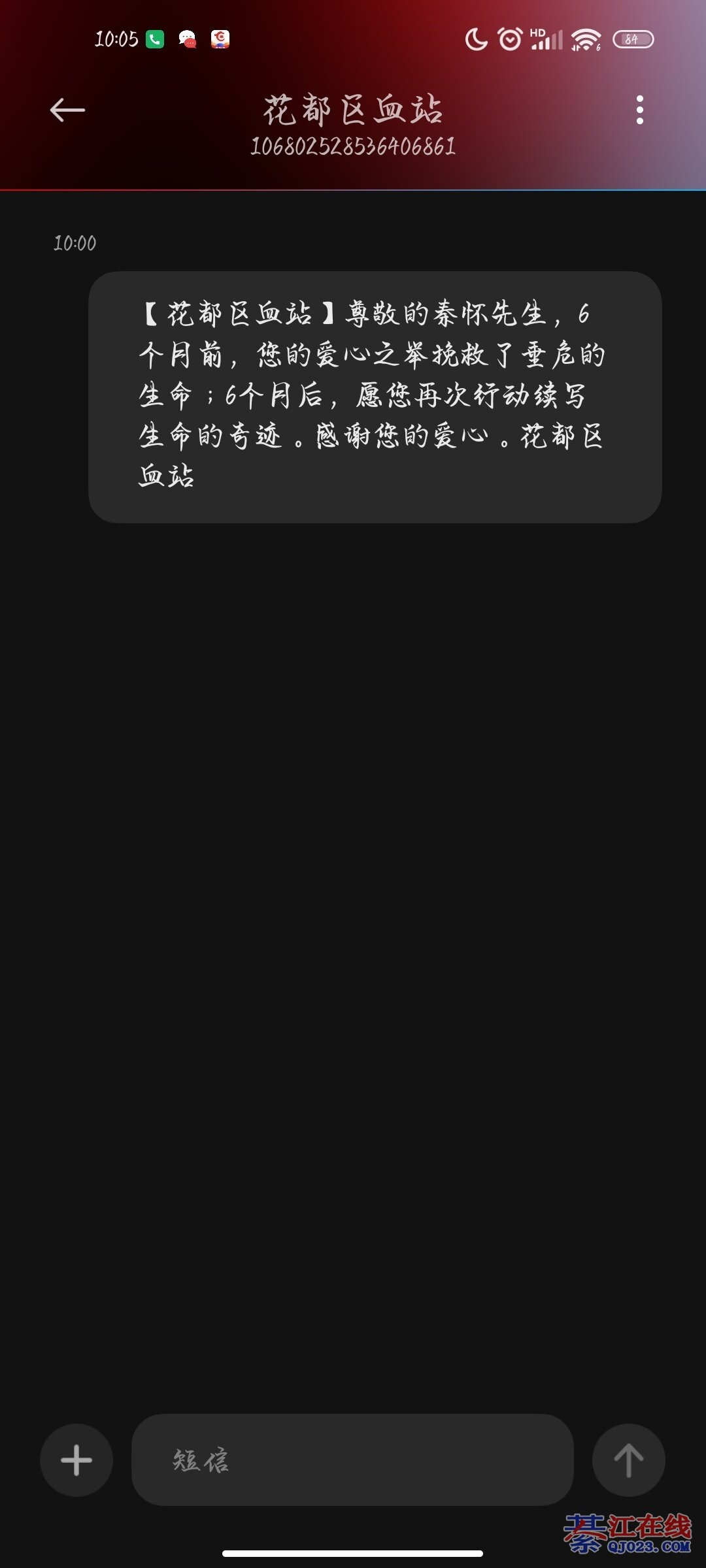
Task: Tap the plus attachment button
Action: tap(76, 1460)
